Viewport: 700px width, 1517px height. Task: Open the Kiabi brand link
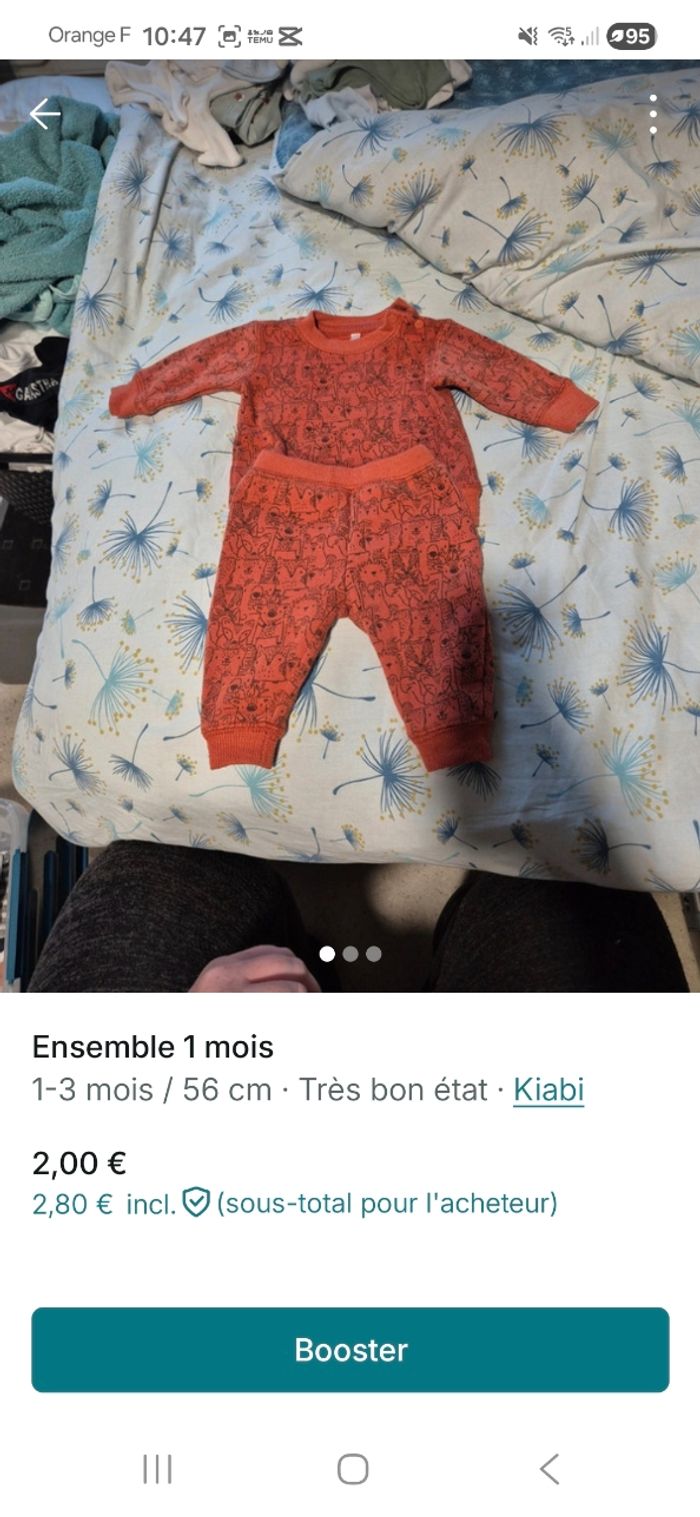coord(548,1089)
